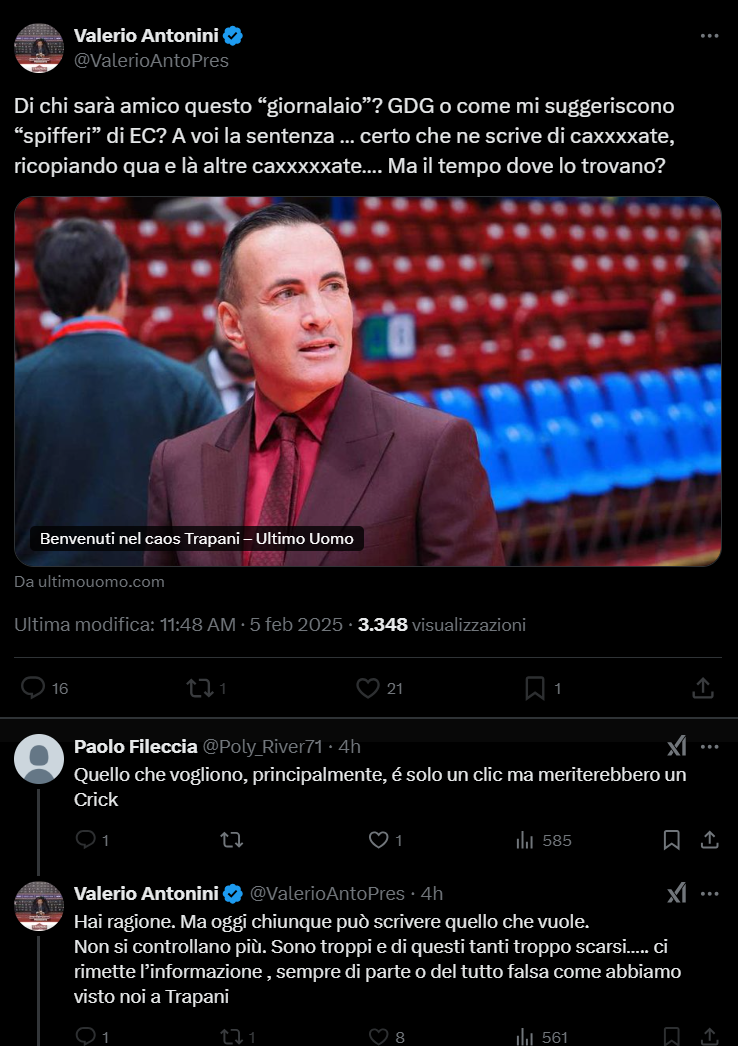738x1046 pixels.
Task: Repost Paolo Fileccia's reply
Action: [x=231, y=840]
